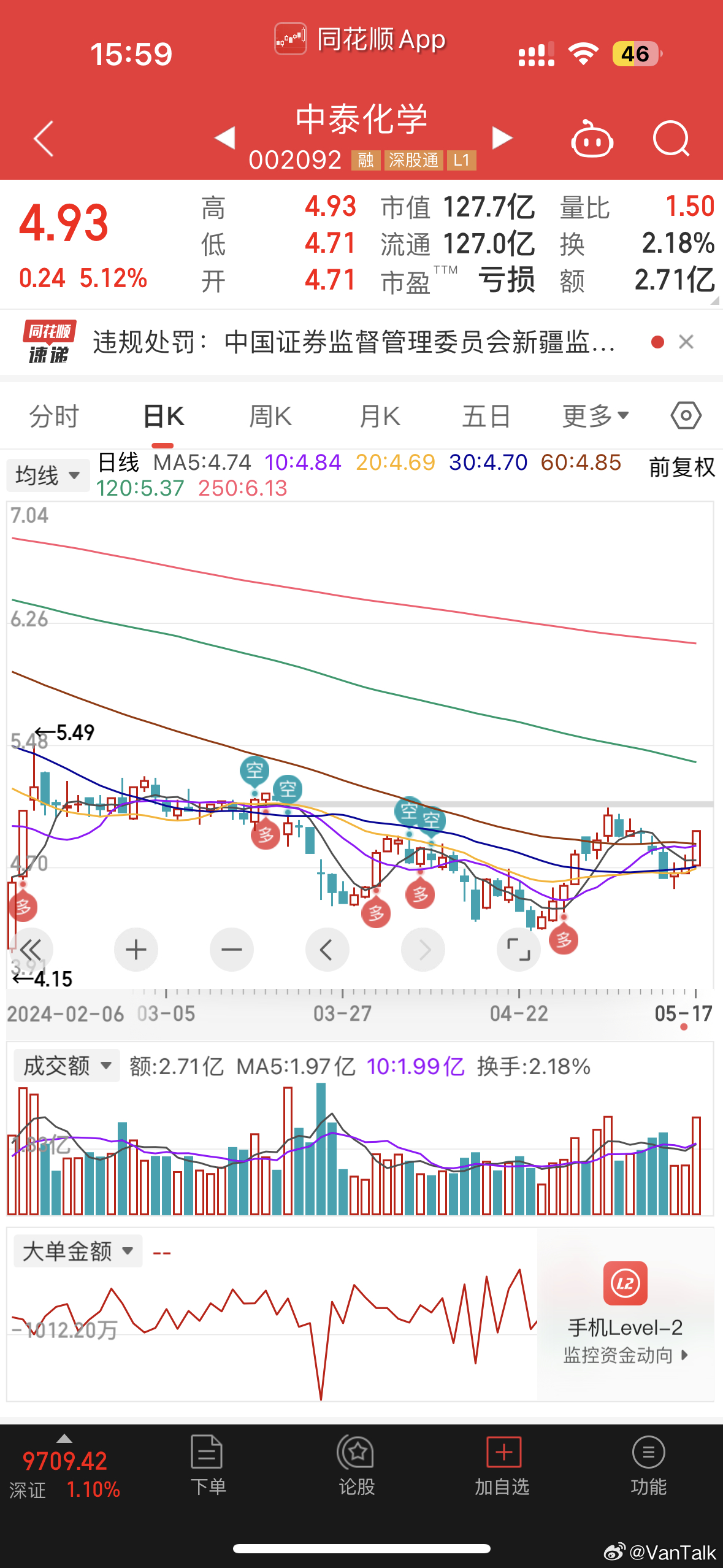Image resolution: width=723 pixels, height=1568 pixels.
Task: Open stock search
Action: tap(671, 139)
